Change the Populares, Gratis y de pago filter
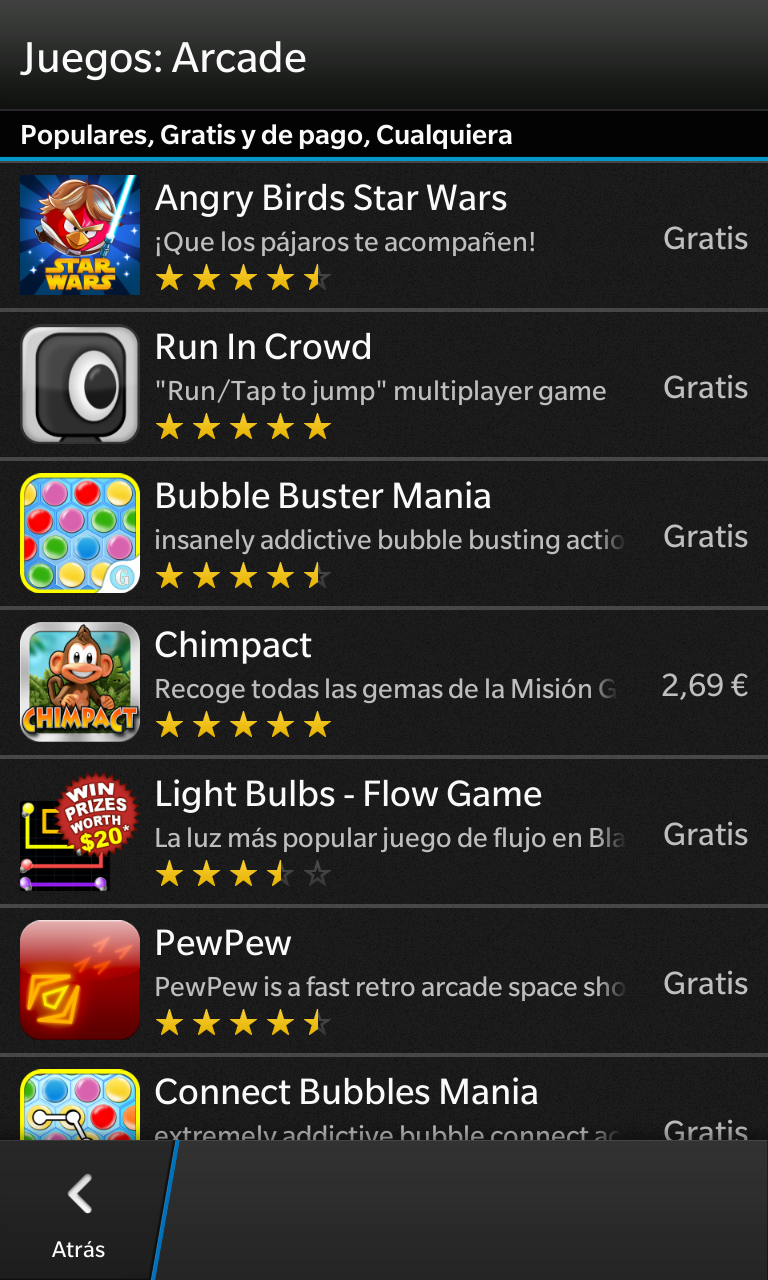Image resolution: width=768 pixels, height=1280 pixels. (384, 135)
